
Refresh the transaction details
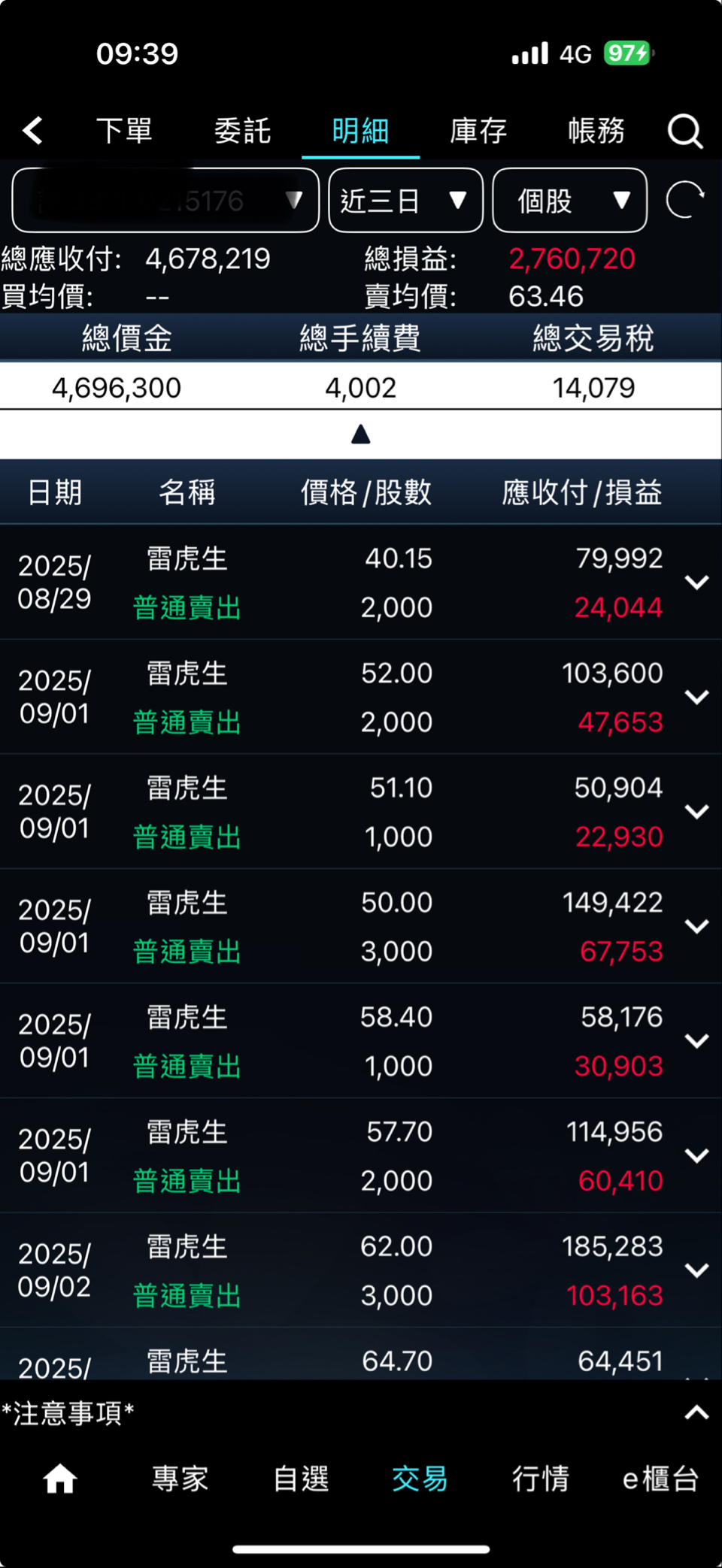click(684, 201)
